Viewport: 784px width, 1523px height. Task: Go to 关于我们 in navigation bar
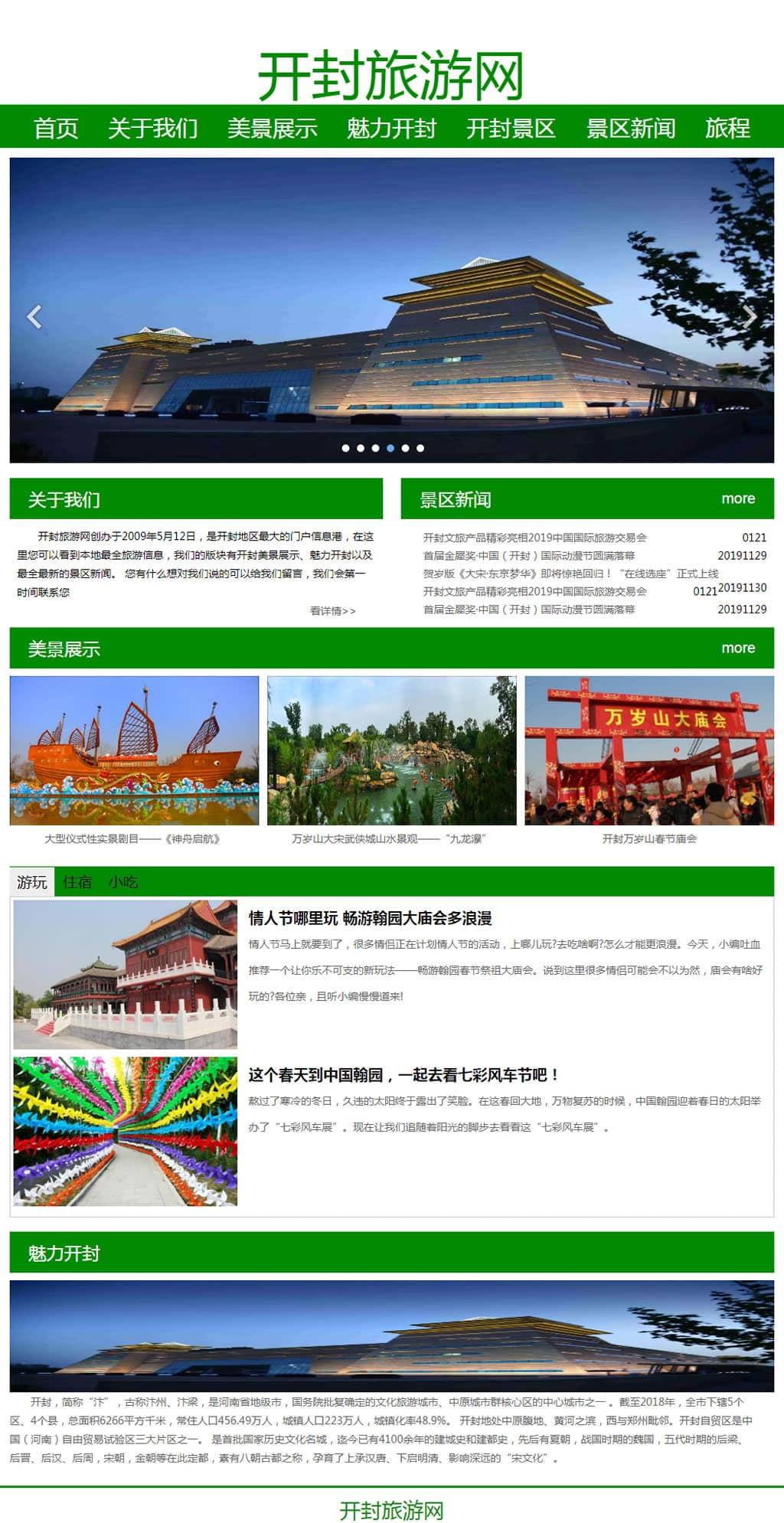(x=152, y=128)
